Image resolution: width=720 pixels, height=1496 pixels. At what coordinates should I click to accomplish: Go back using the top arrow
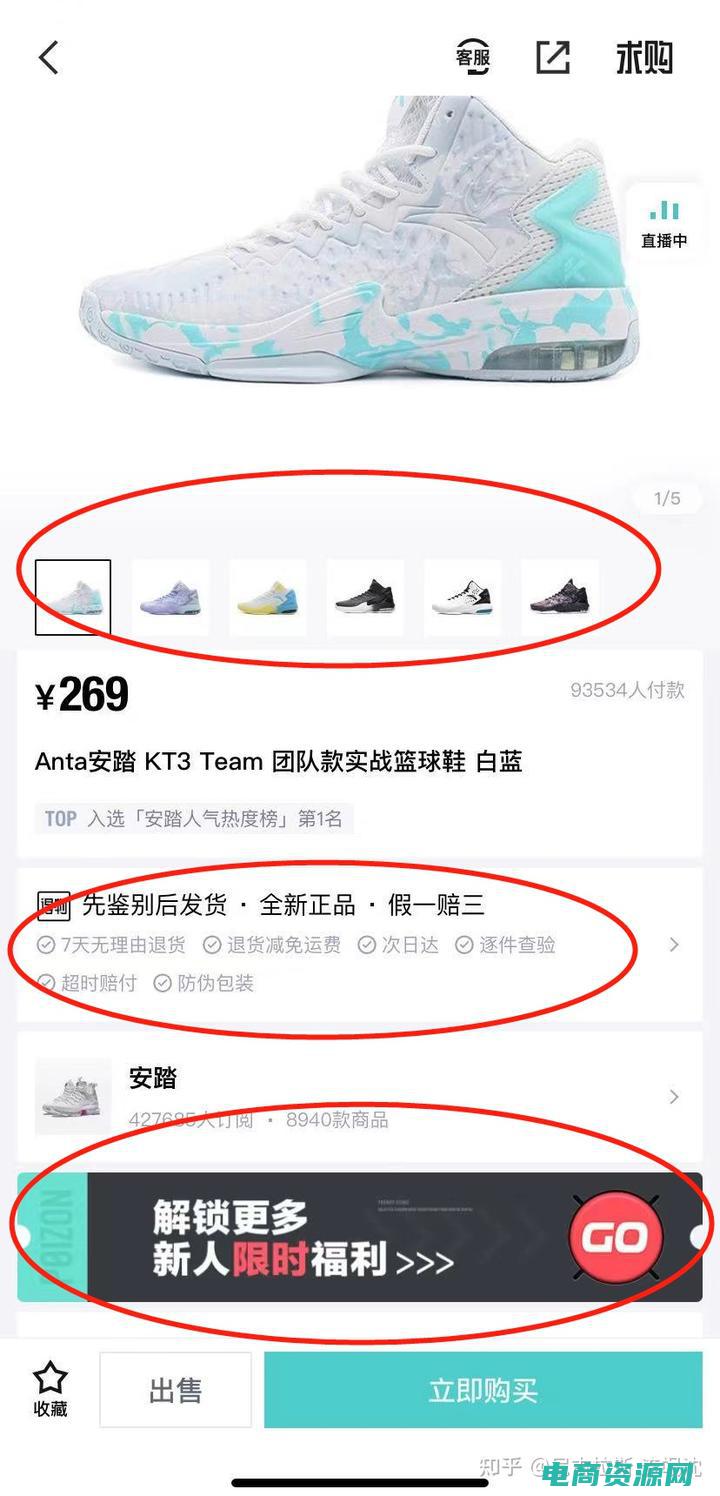click(48, 58)
